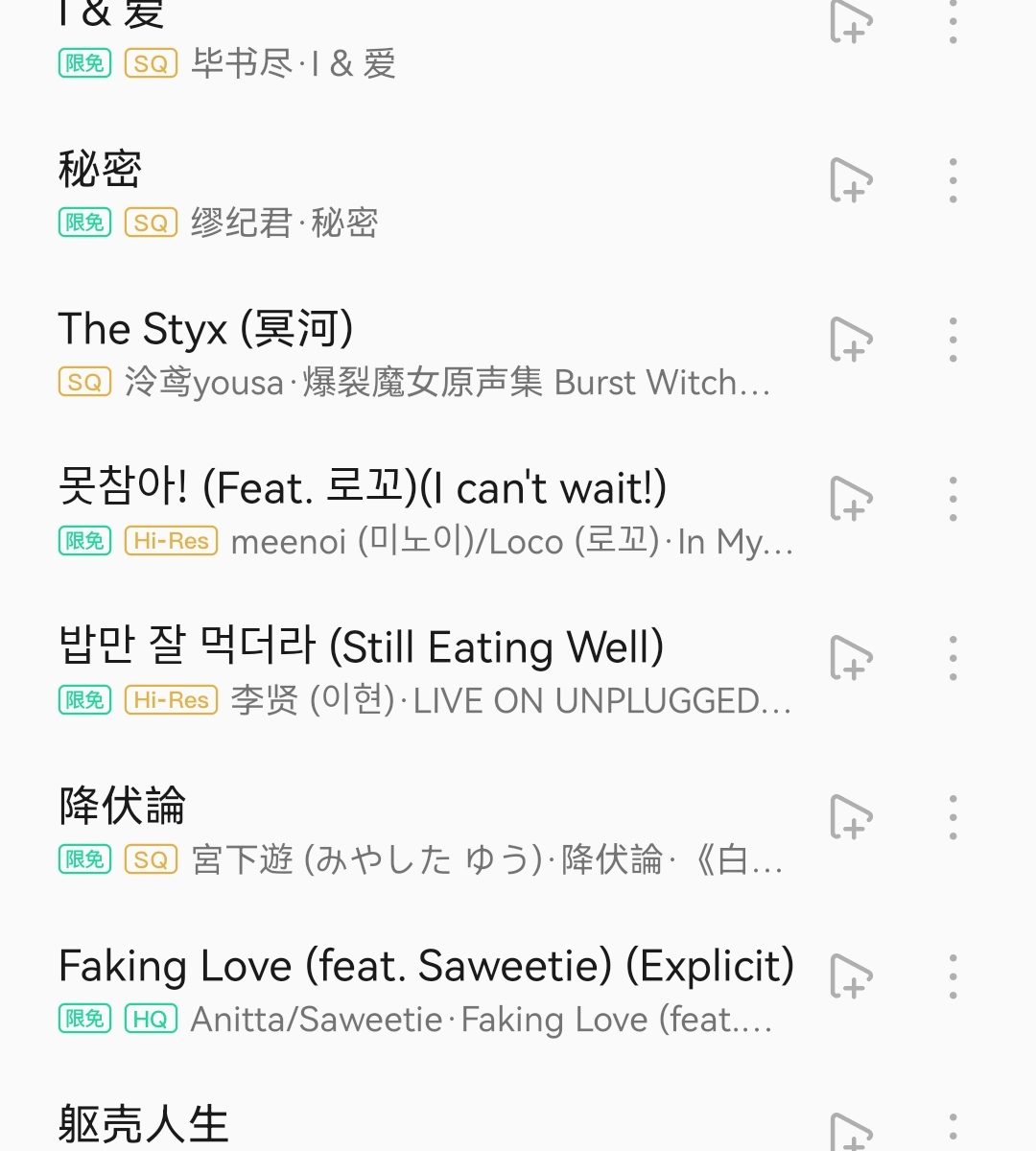
Task: Add 秘密 to play queue
Action: pyautogui.click(x=850, y=180)
